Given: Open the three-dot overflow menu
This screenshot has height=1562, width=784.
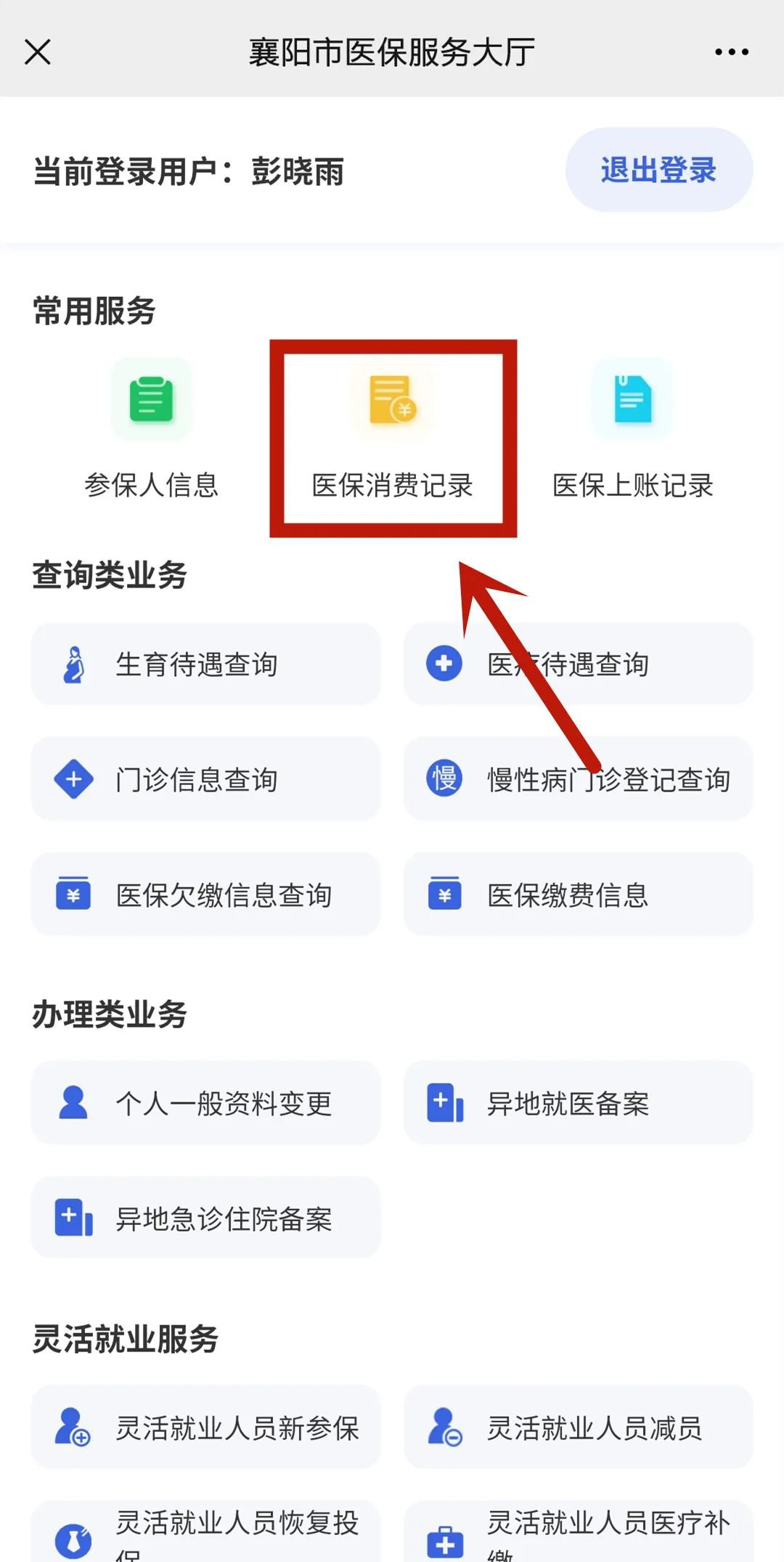Looking at the screenshot, I should [x=731, y=52].
